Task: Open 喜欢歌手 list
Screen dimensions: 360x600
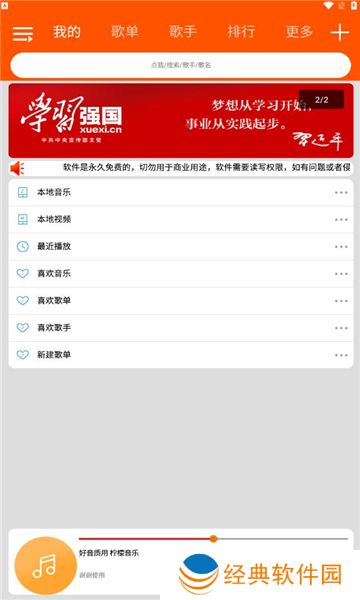Action: tap(181, 328)
